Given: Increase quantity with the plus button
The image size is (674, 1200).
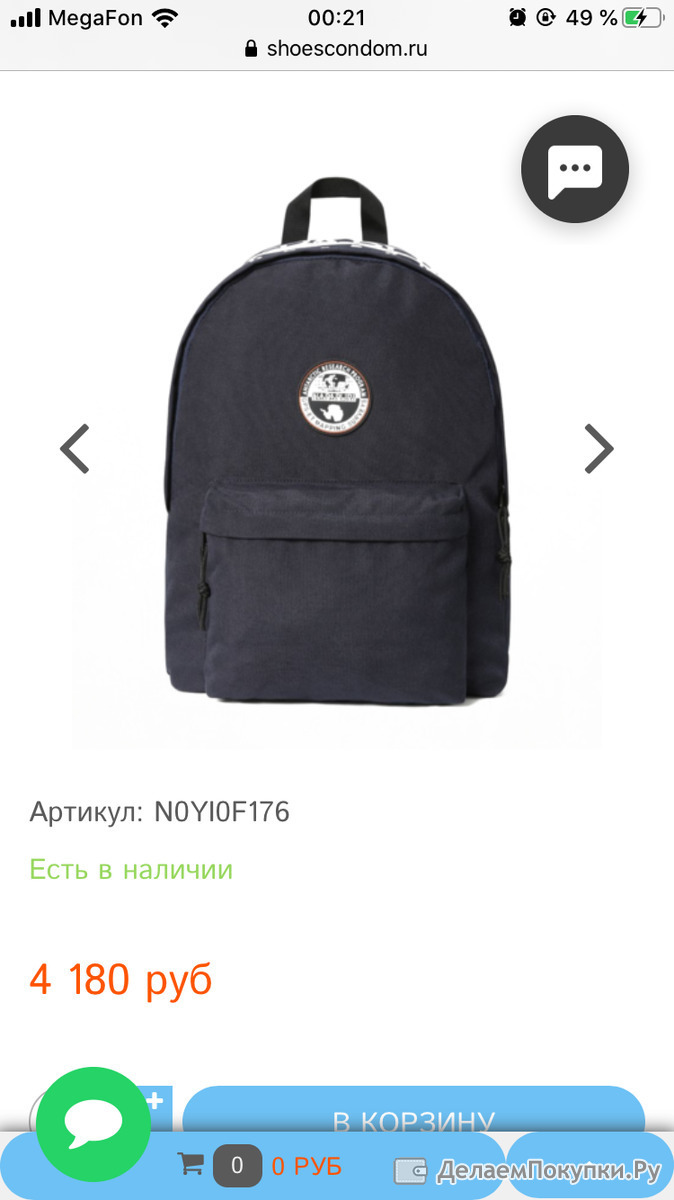Looking at the screenshot, I should pos(154,1102).
